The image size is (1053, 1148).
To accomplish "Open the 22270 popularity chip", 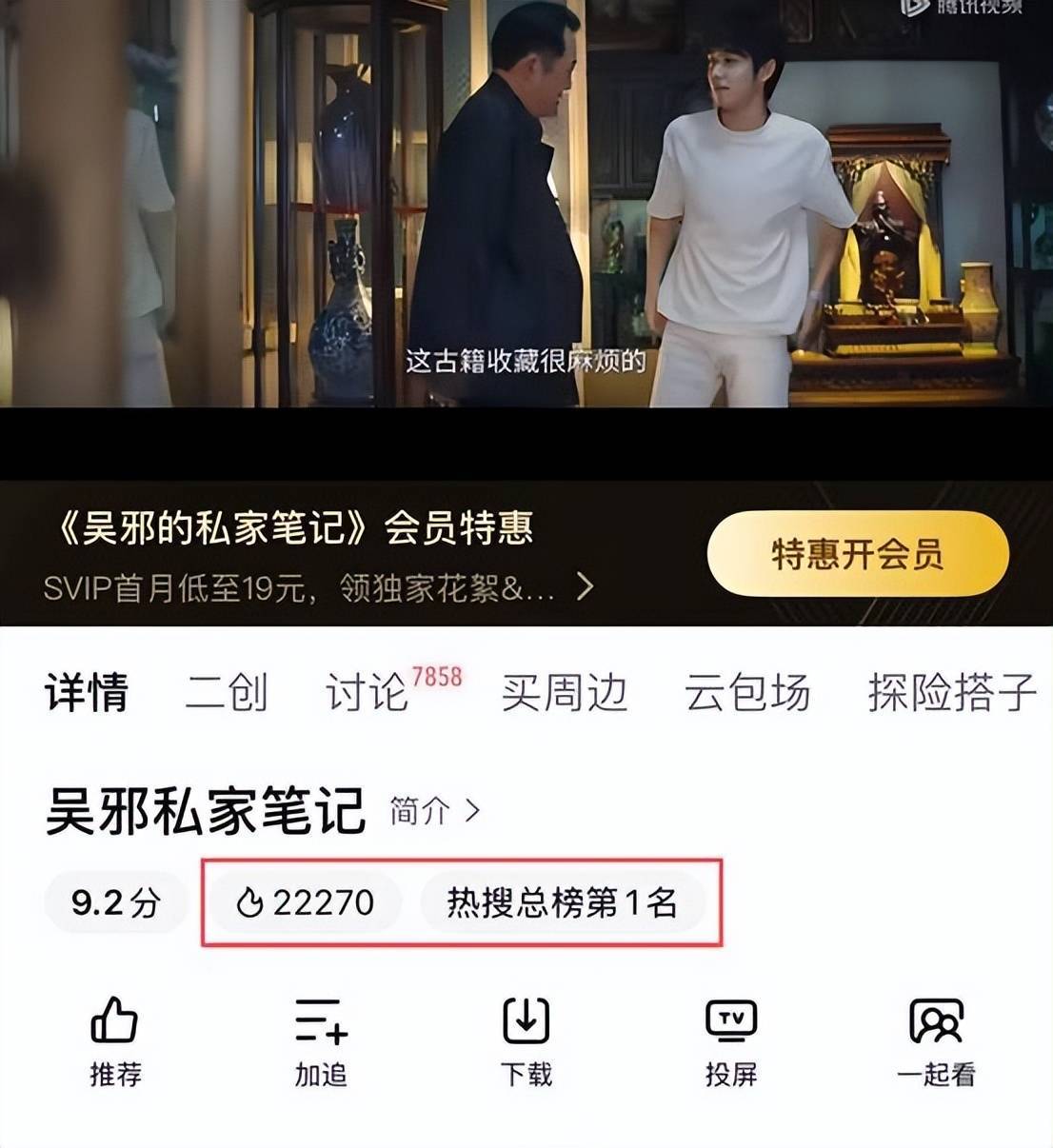I will [306, 901].
